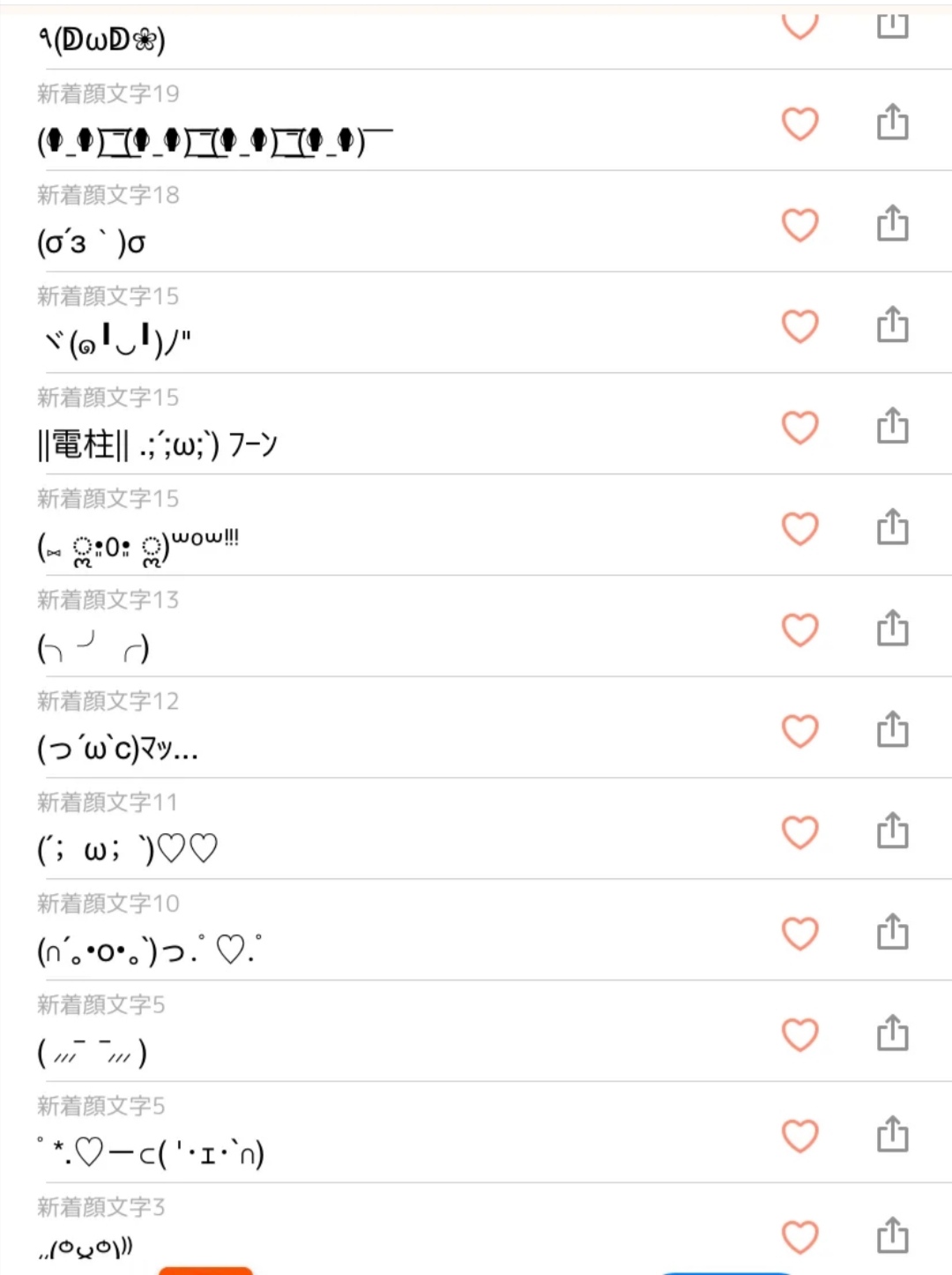The height and width of the screenshot is (1275, 952).
Task: Share the wow!!! kaomoji entry
Action: point(894,527)
